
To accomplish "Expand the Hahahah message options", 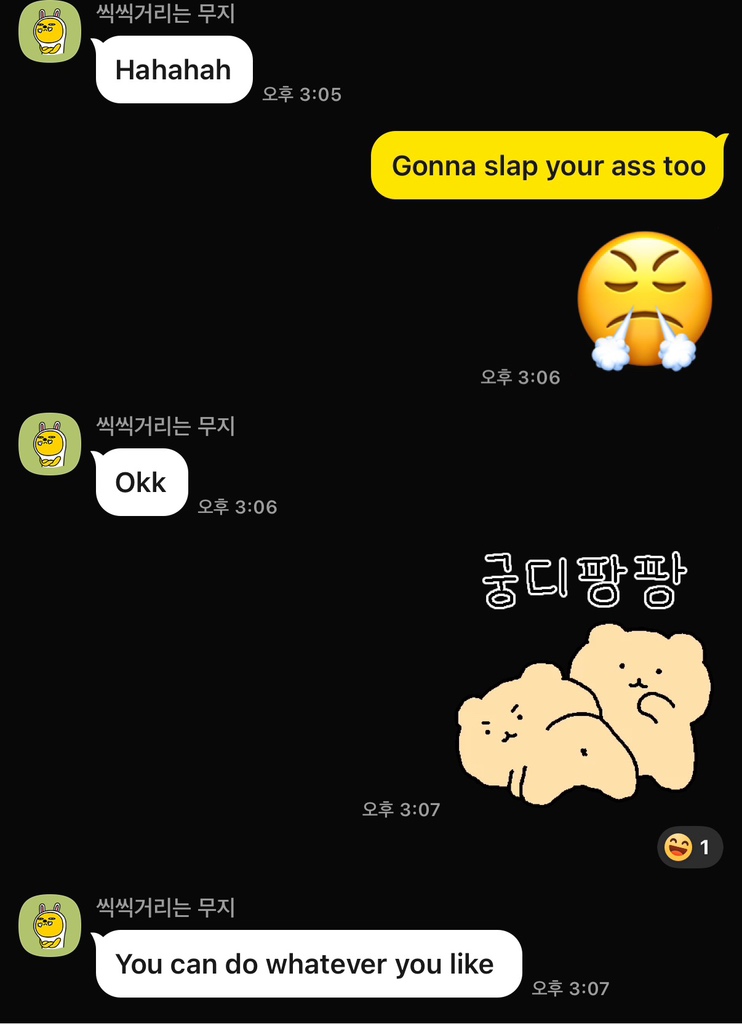I will (x=173, y=70).
